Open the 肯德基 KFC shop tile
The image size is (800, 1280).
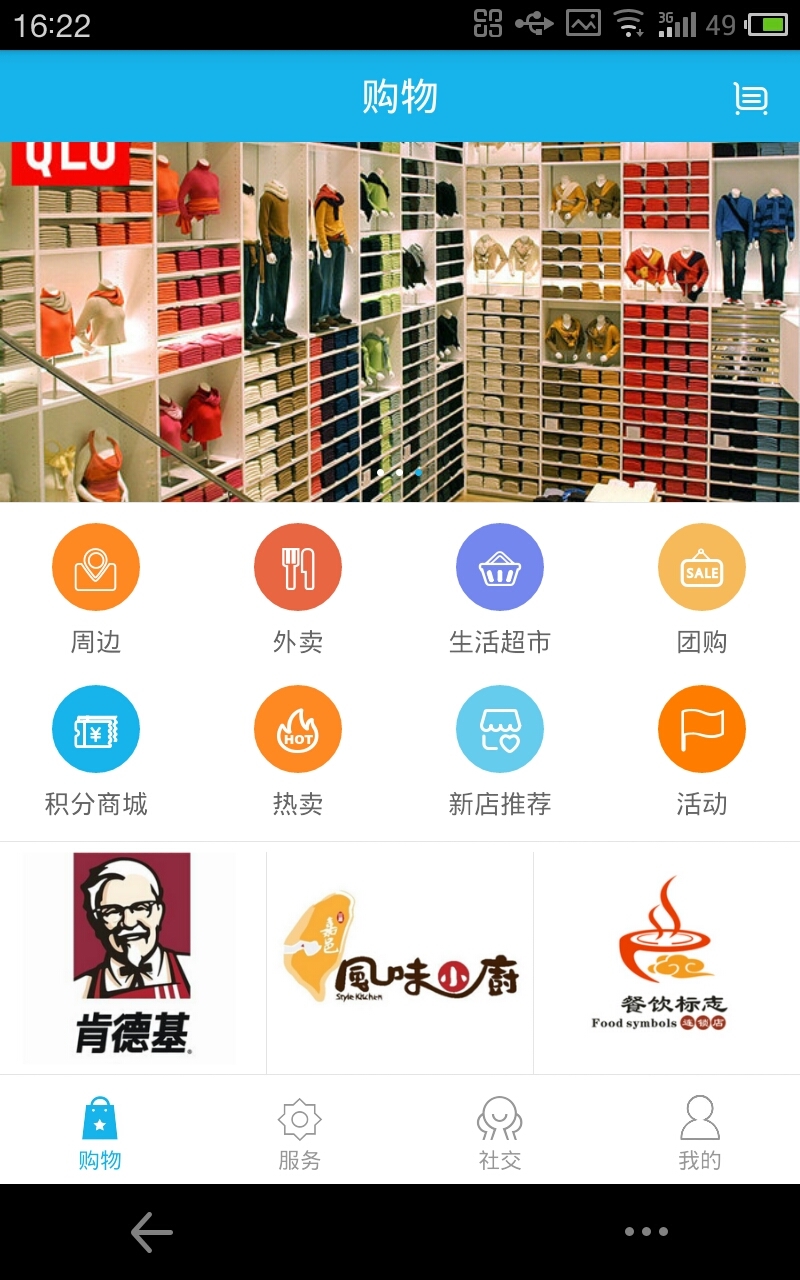point(133,958)
